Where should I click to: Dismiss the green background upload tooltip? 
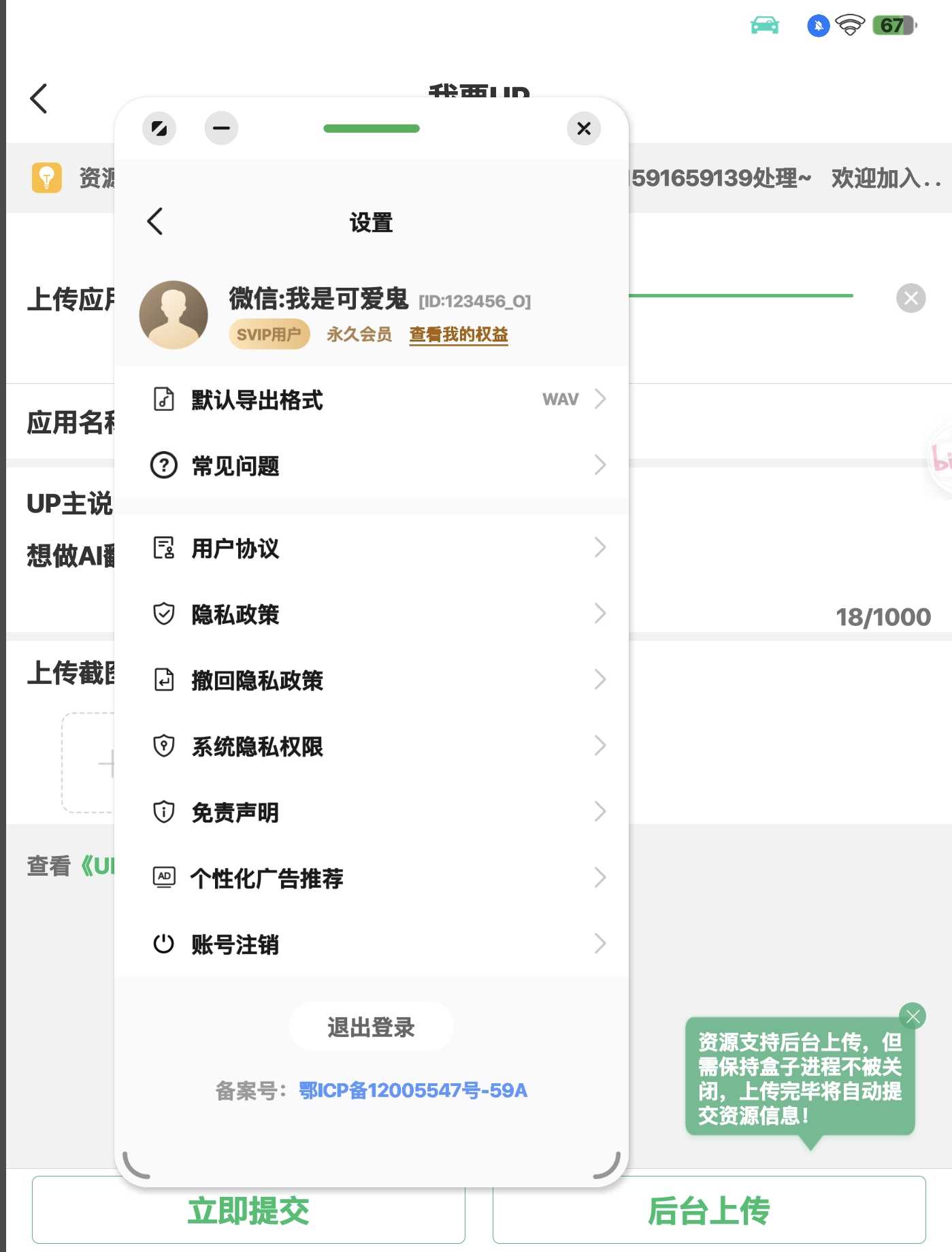click(x=912, y=1017)
